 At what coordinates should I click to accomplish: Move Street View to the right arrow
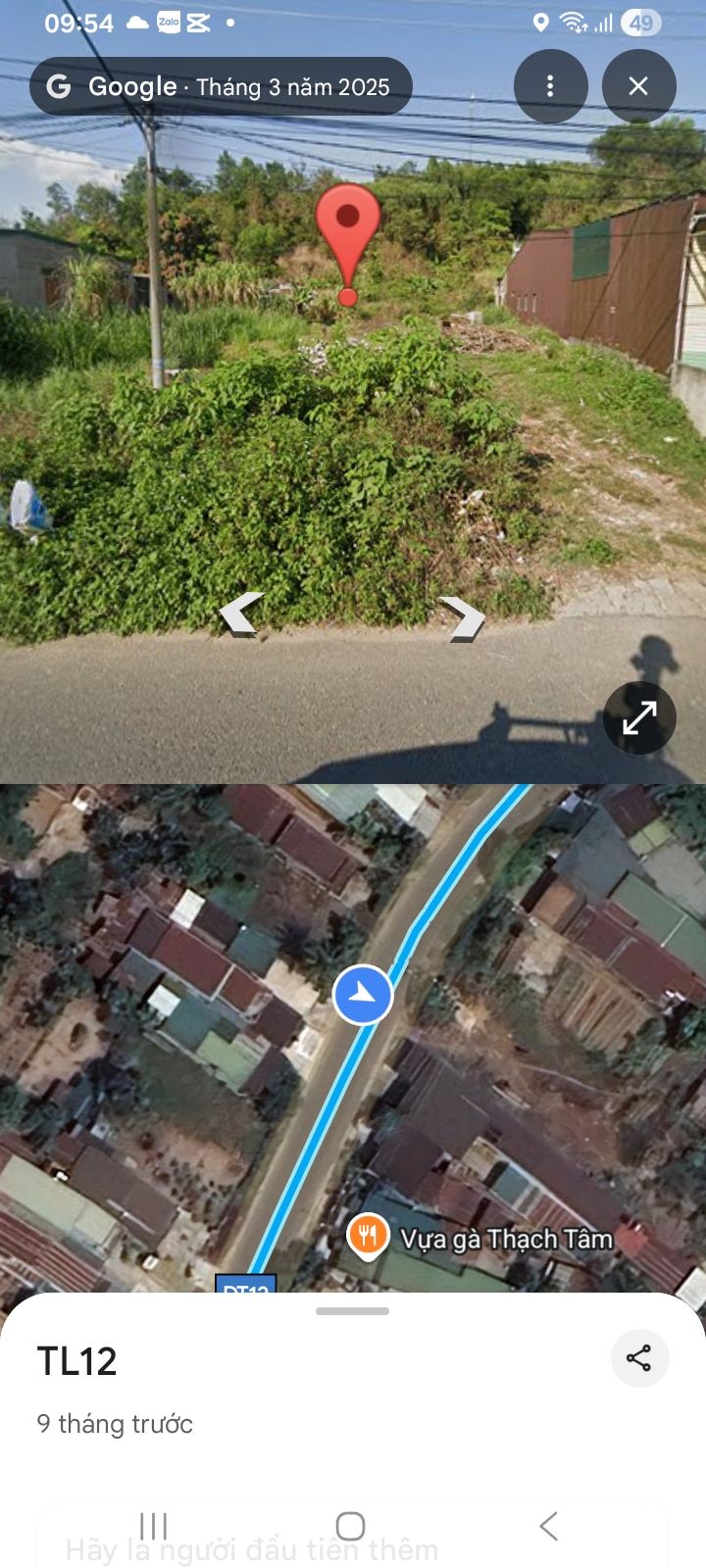point(462,617)
